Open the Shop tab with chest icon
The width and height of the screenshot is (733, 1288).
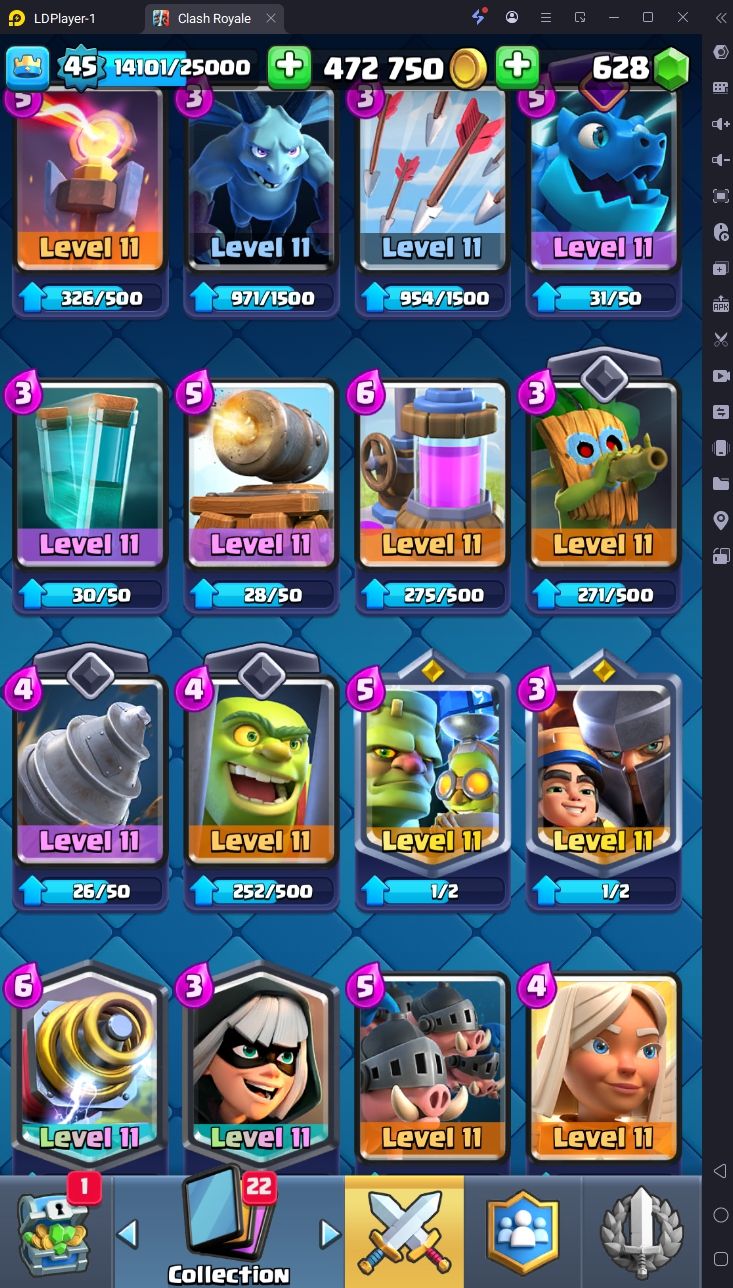point(55,1232)
